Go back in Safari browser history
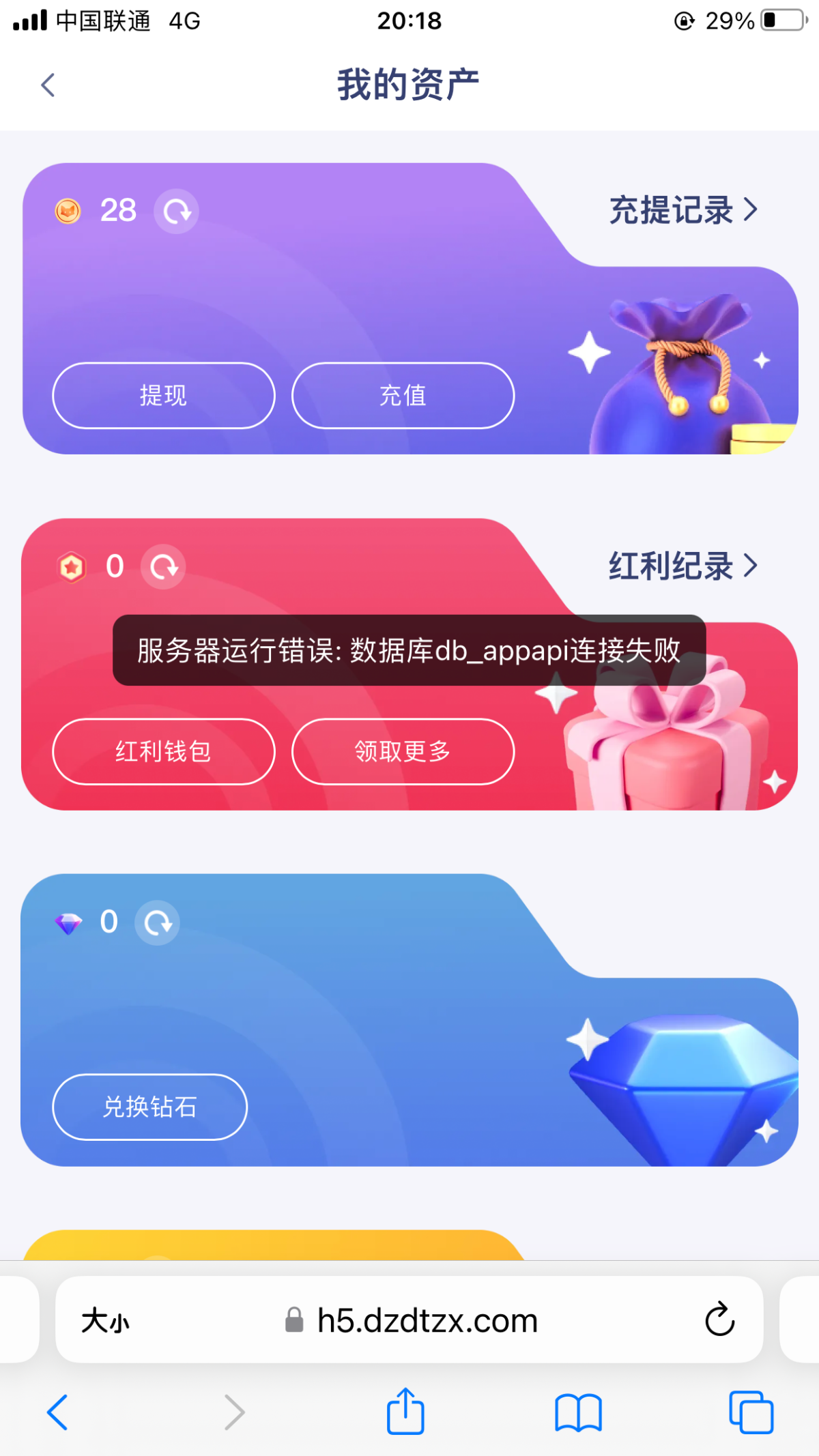Image resolution: width=819 pixels, height=1456 pixels. 57,1412
